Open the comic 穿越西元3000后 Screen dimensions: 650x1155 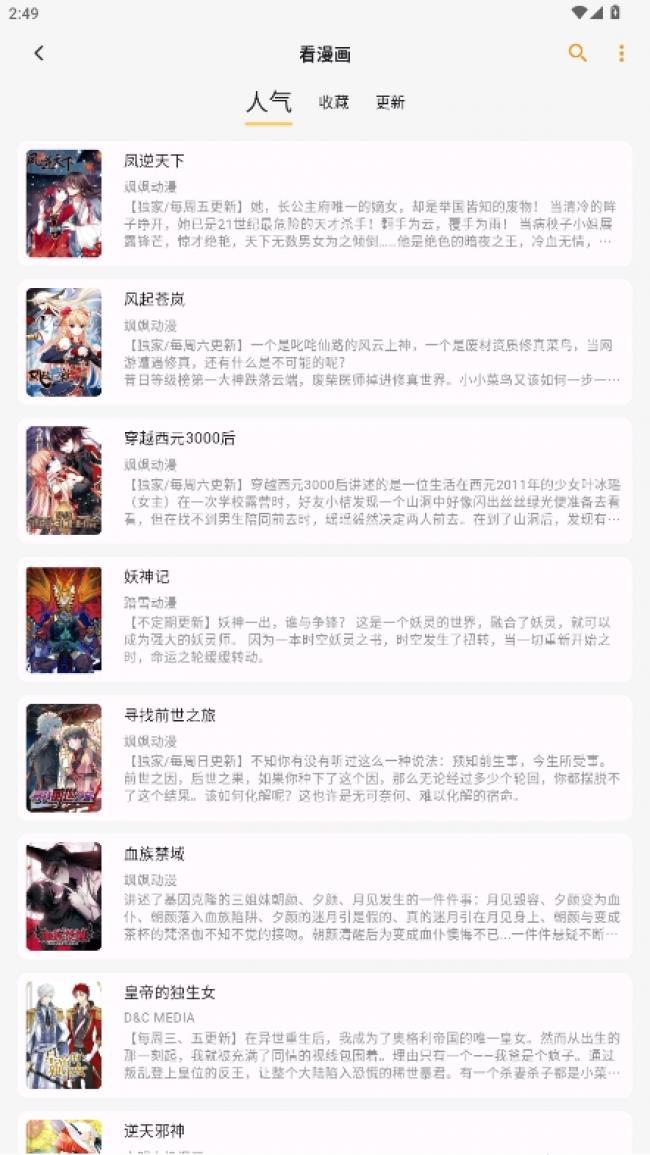pyautogui.click(x=324, y=481)
